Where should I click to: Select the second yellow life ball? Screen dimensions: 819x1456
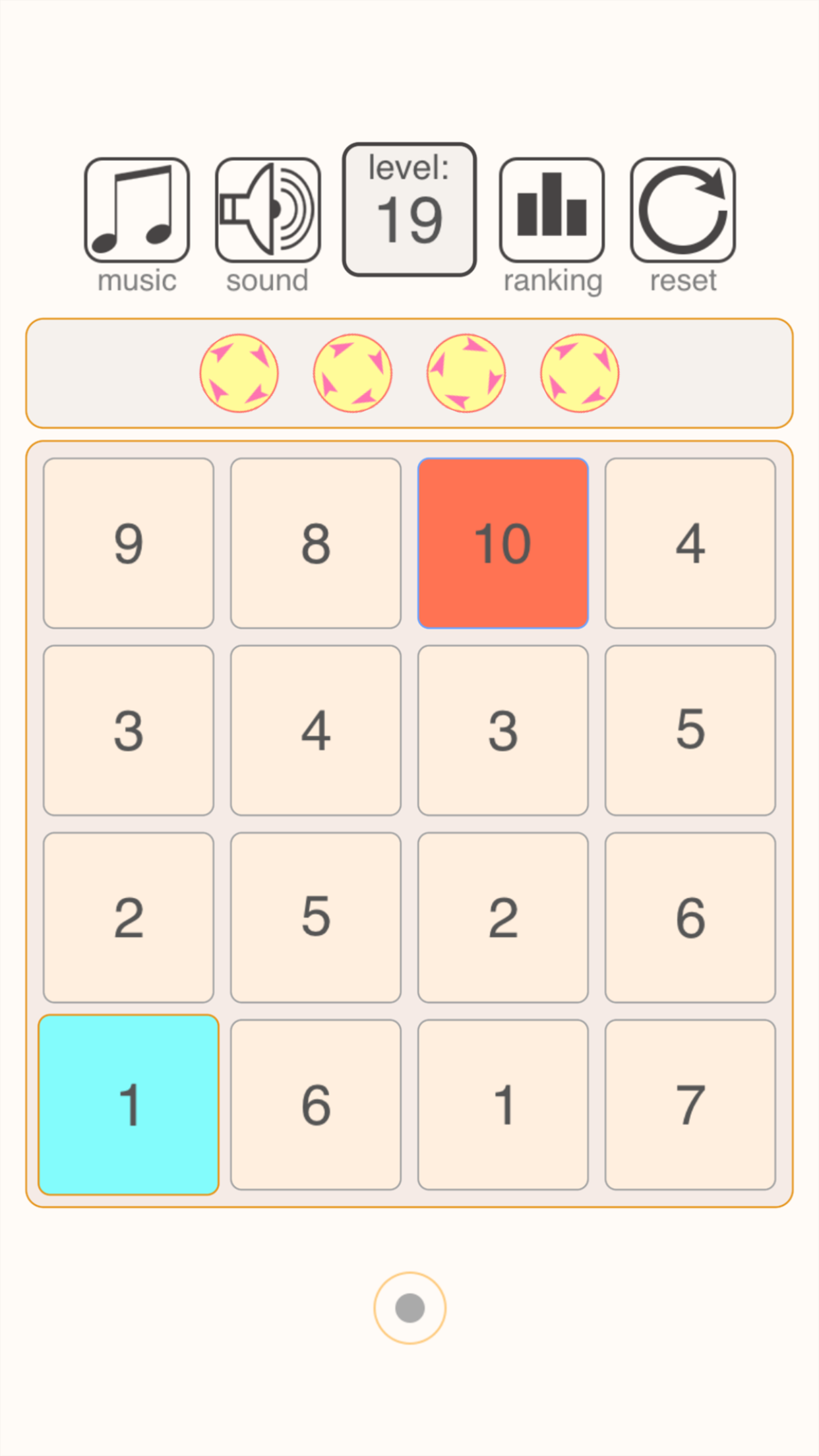tap(352, 373)
